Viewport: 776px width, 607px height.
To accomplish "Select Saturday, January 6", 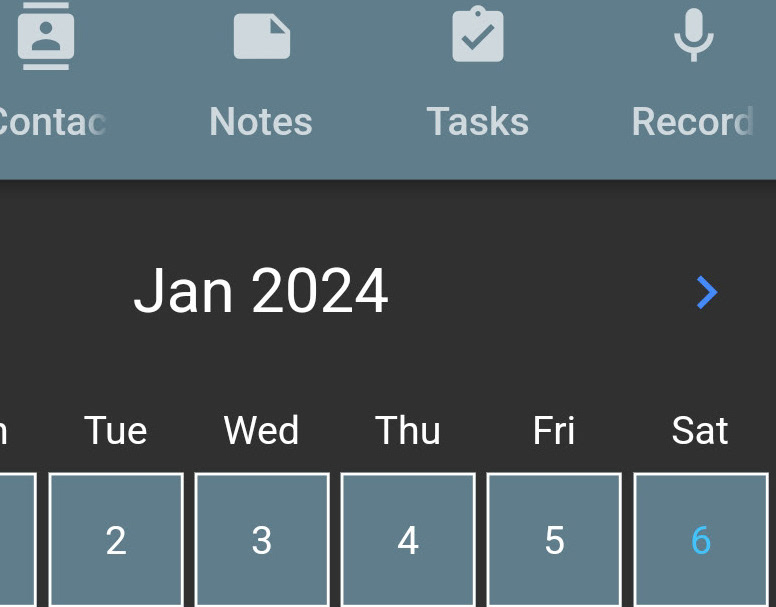I will pos(700,540).
